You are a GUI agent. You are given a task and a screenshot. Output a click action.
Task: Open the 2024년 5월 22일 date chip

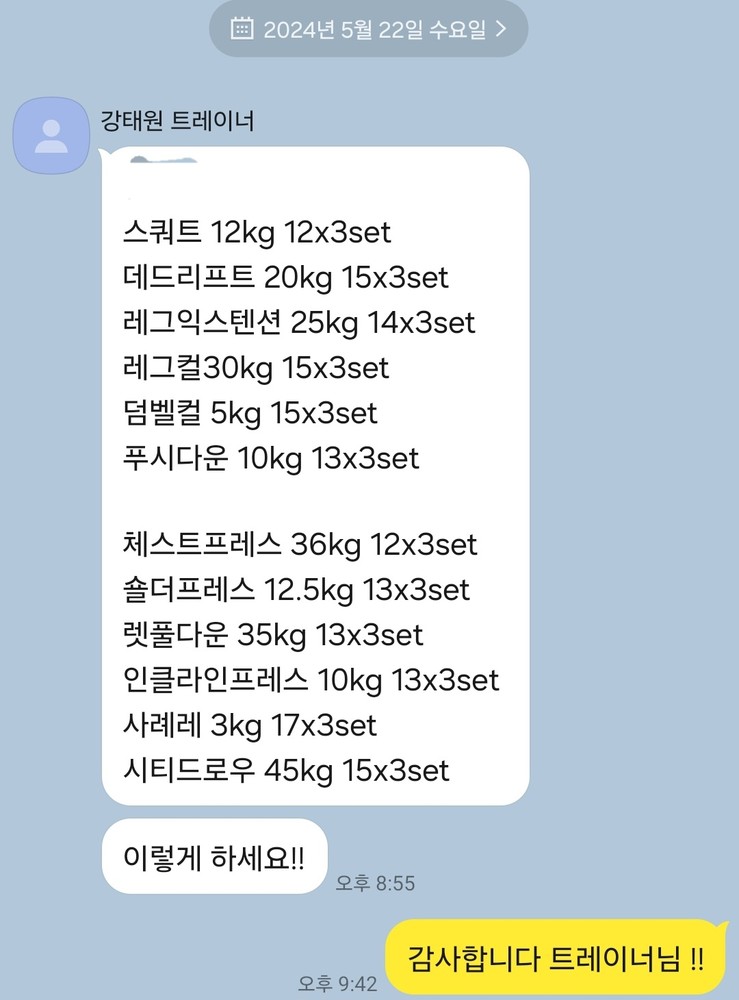click(368, 29)
